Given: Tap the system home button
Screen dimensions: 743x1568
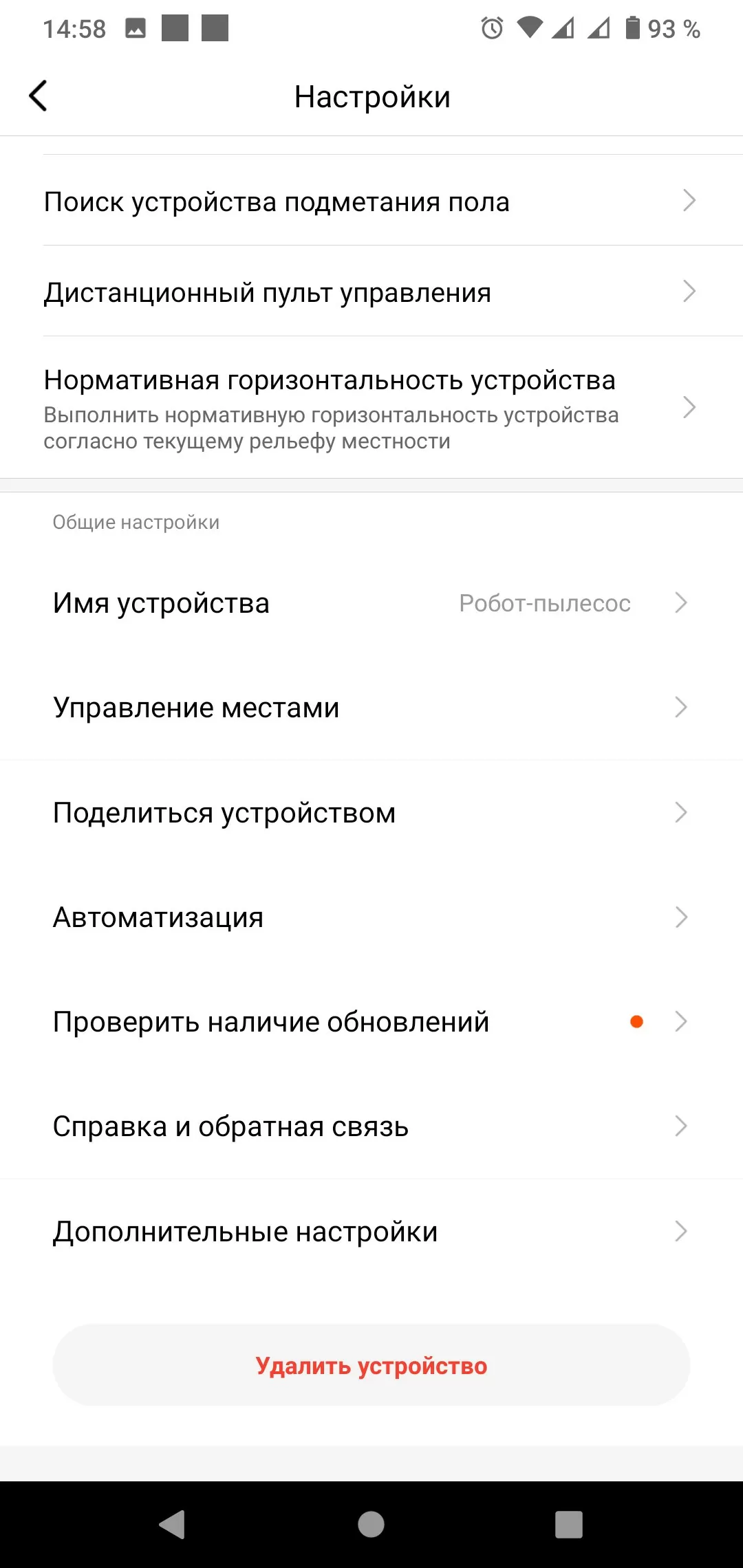Looking at the screenshot, I should (x=371, y=1524).
